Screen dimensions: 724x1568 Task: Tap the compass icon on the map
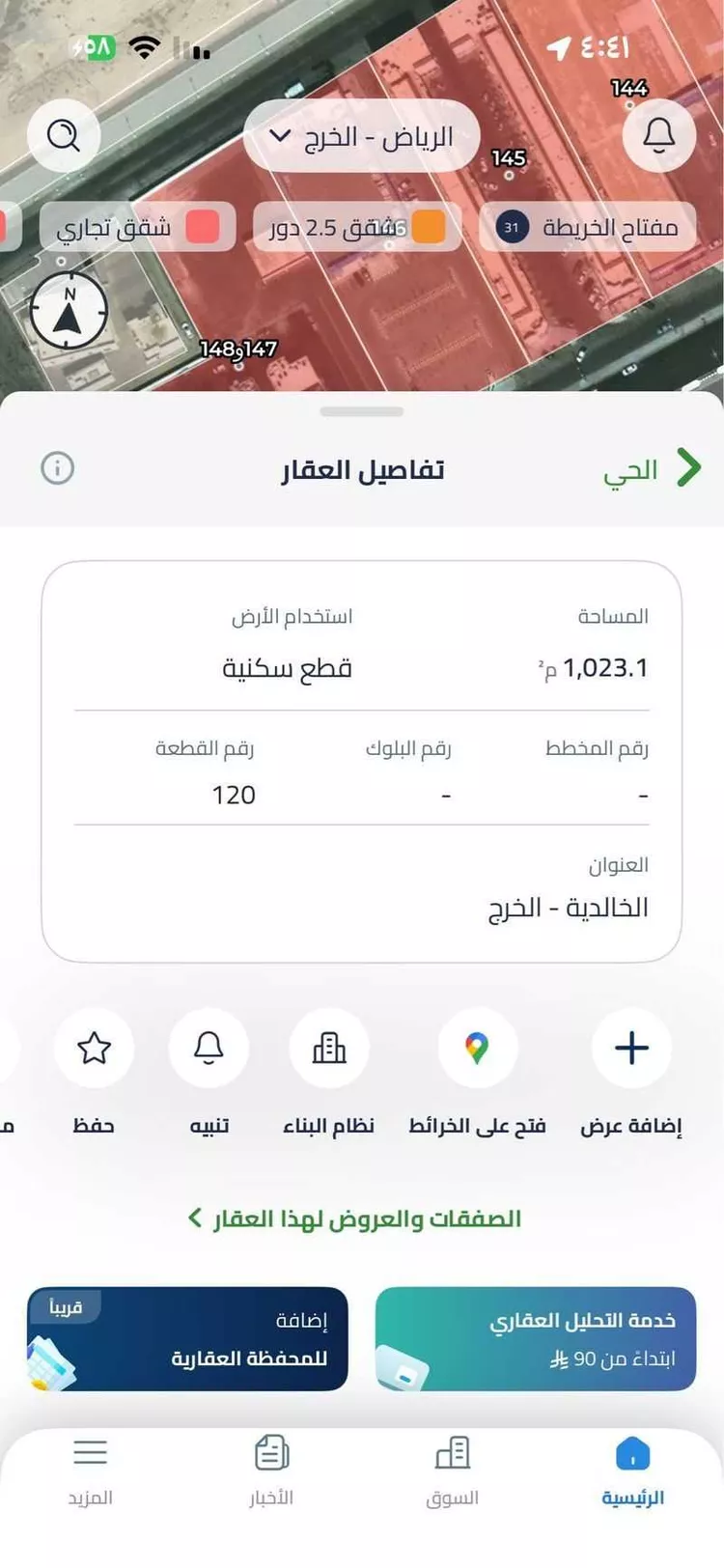(68, 311)
